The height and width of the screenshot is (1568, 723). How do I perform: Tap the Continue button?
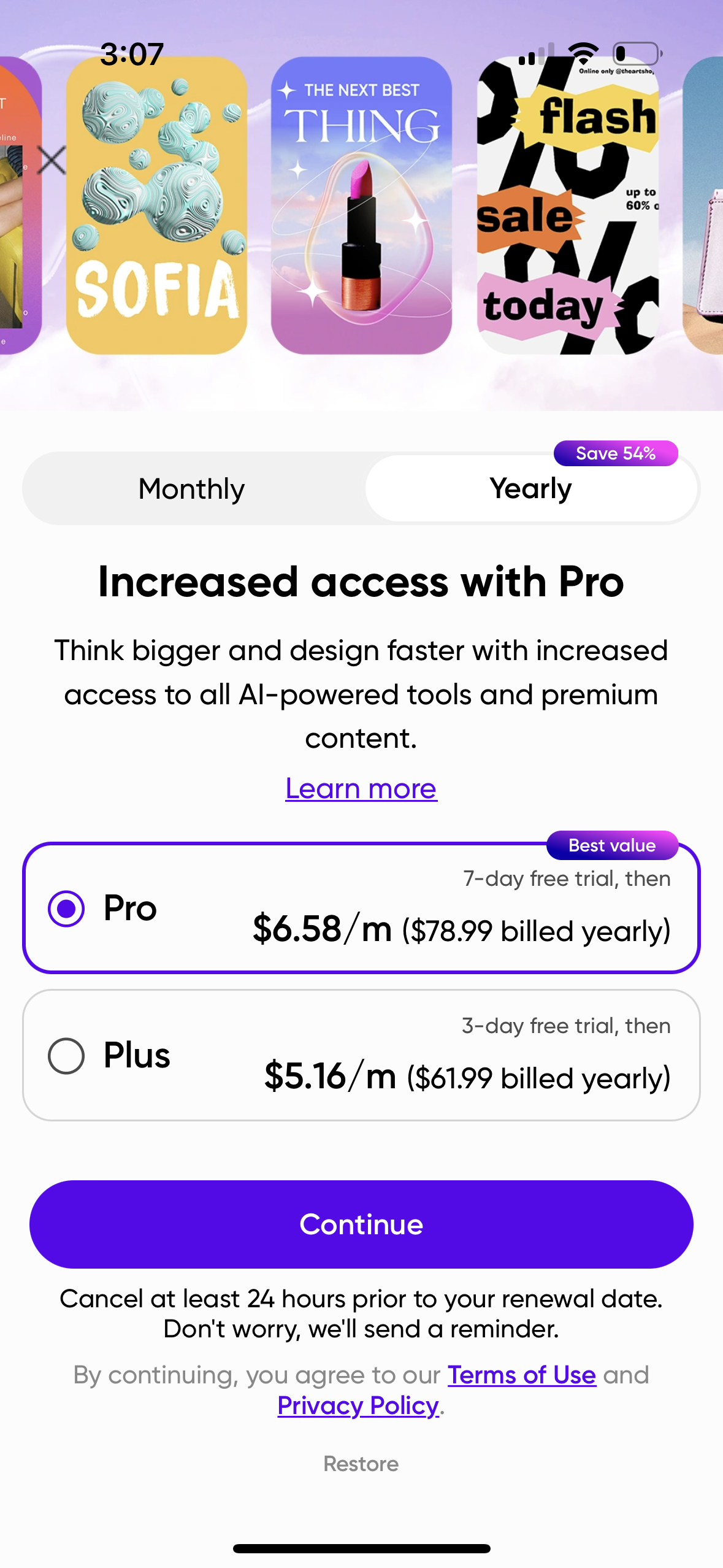pyautogui.click(x=361, y=1224)
